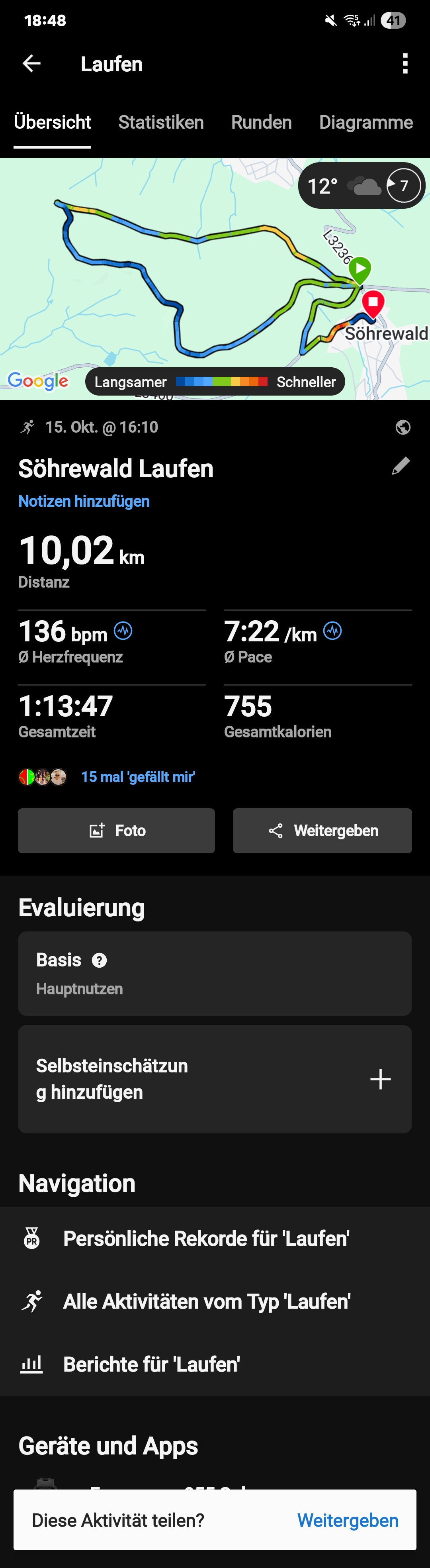The width and height of the screenshot is (430, 1568).
Task: Open Berichte für 'Laufen'
Action: (x=151, y=1364)
